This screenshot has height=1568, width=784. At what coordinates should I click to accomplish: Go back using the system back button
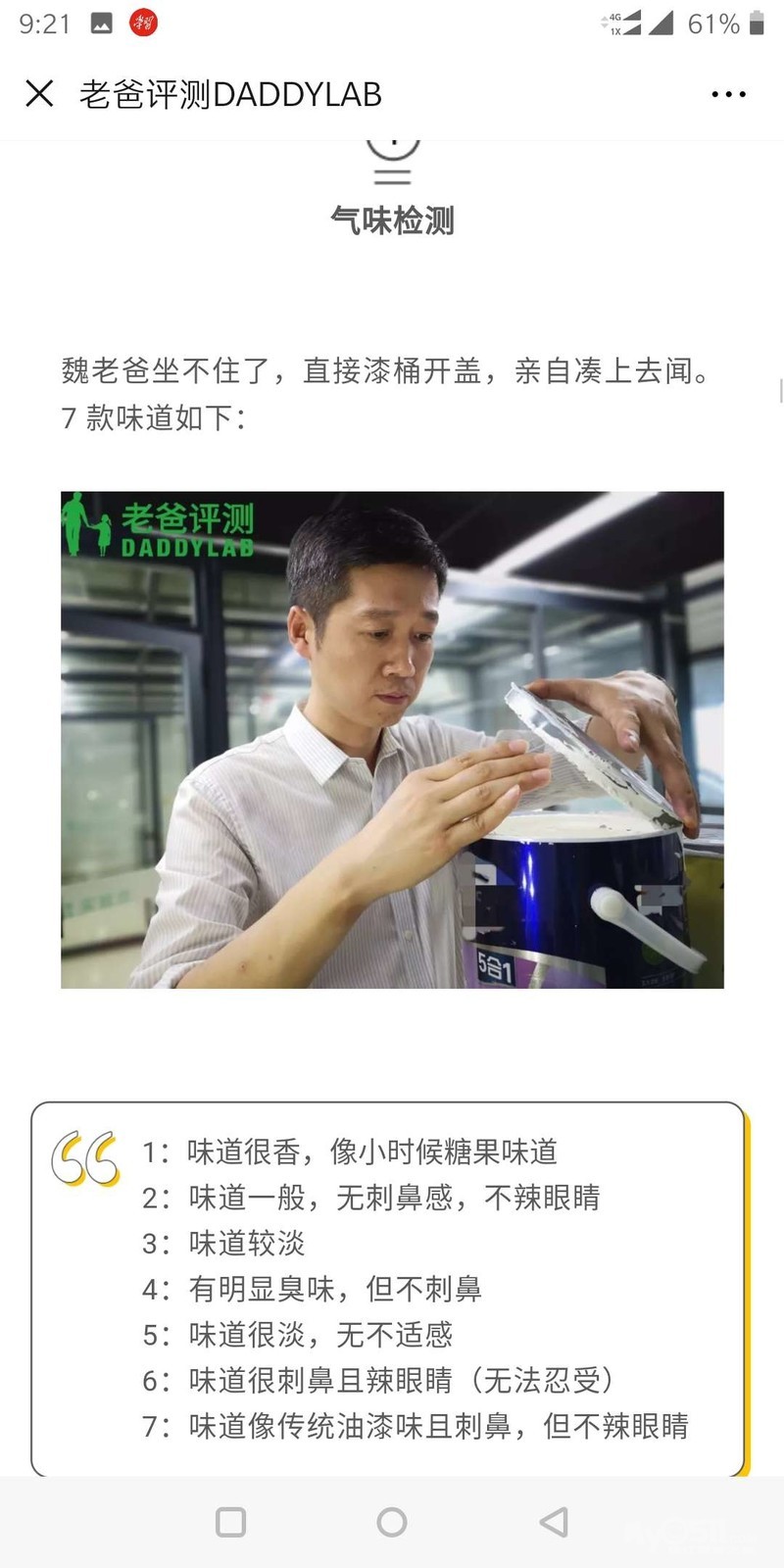(554, 1522)
